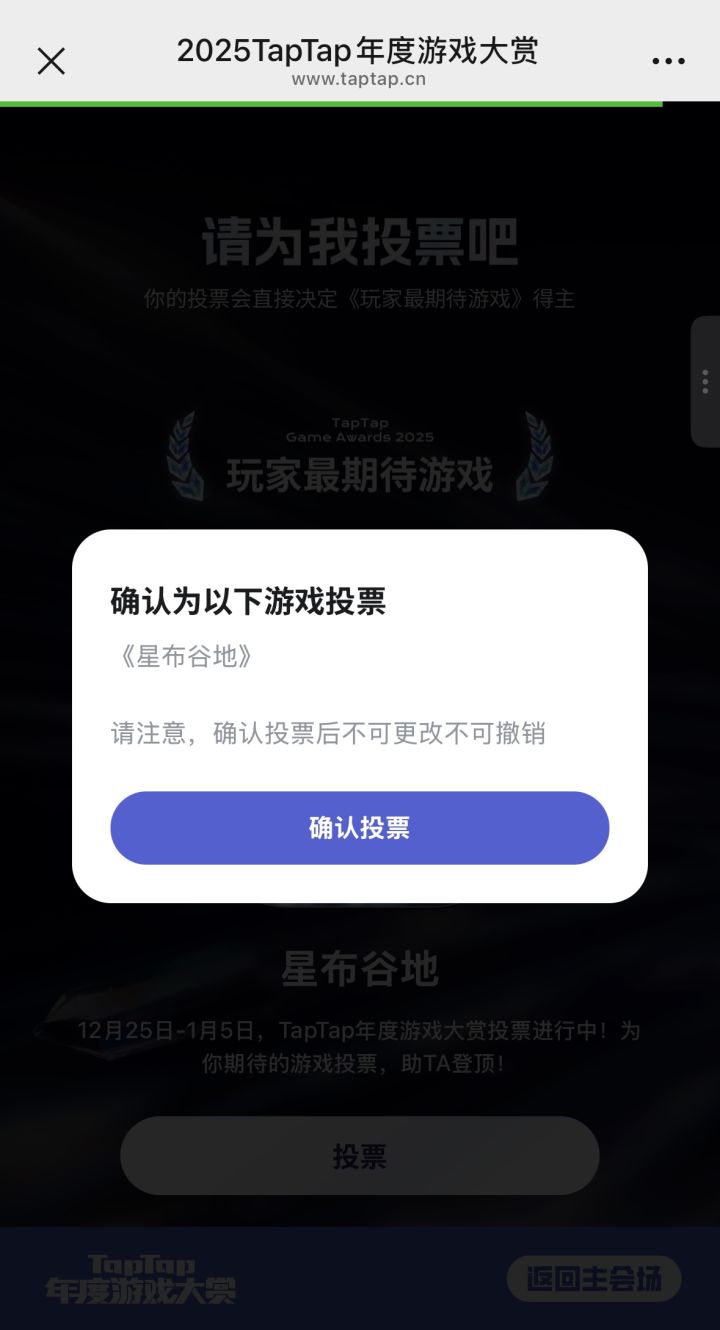Open the WeChat more options menu

pos(668,60)
